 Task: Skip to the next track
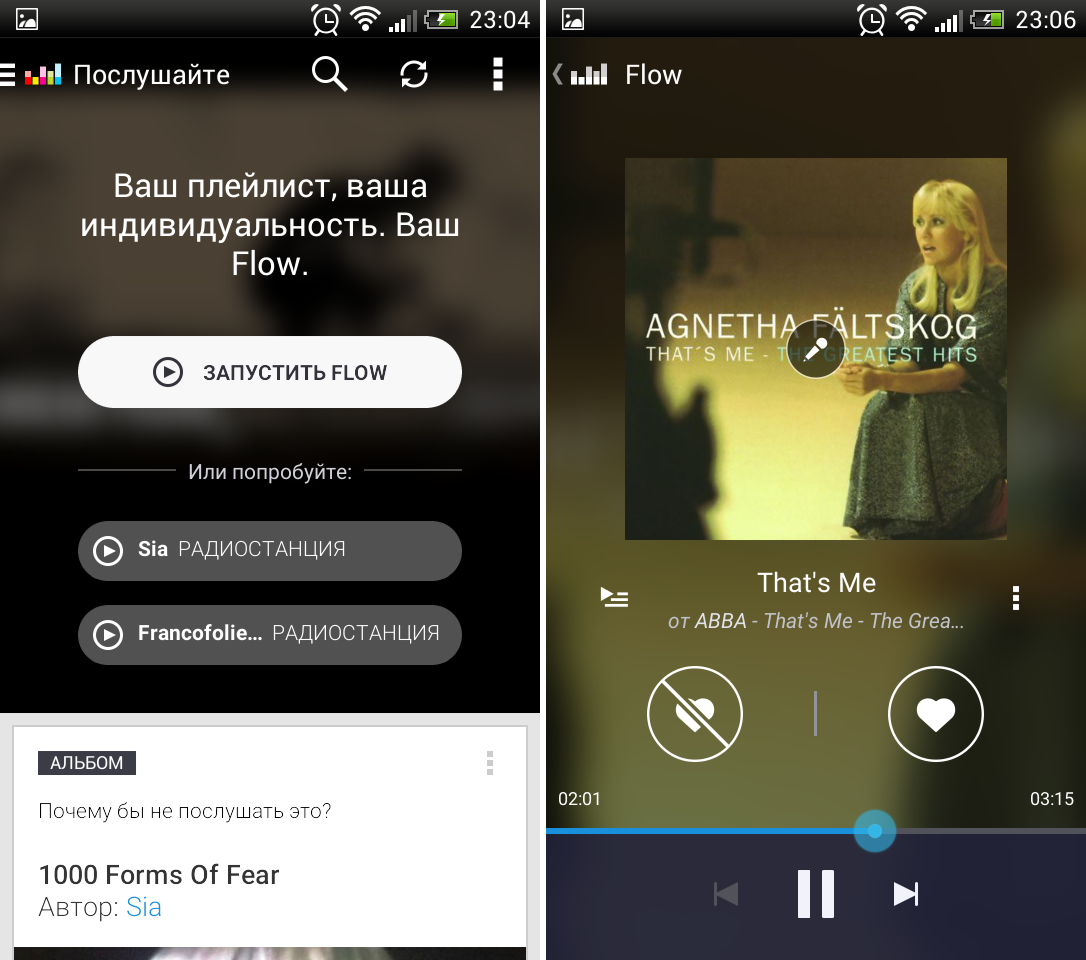[x=906, y=893]
